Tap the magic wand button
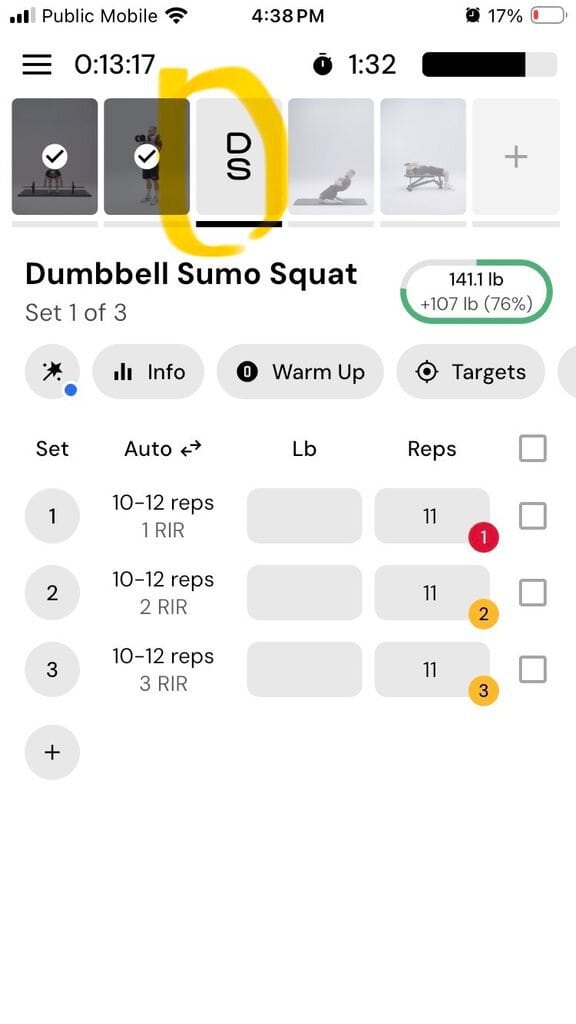This screenshot has width=576, height=1024. (x=52, y=372)
